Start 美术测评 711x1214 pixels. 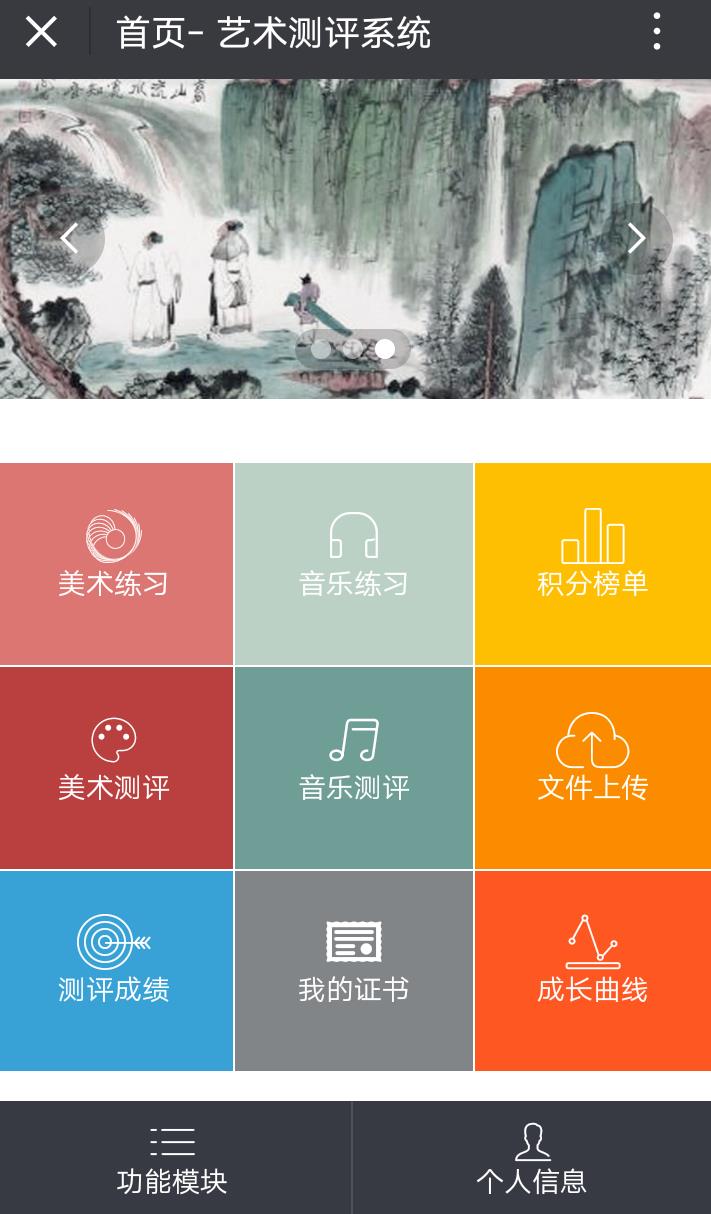coord(115,767)
